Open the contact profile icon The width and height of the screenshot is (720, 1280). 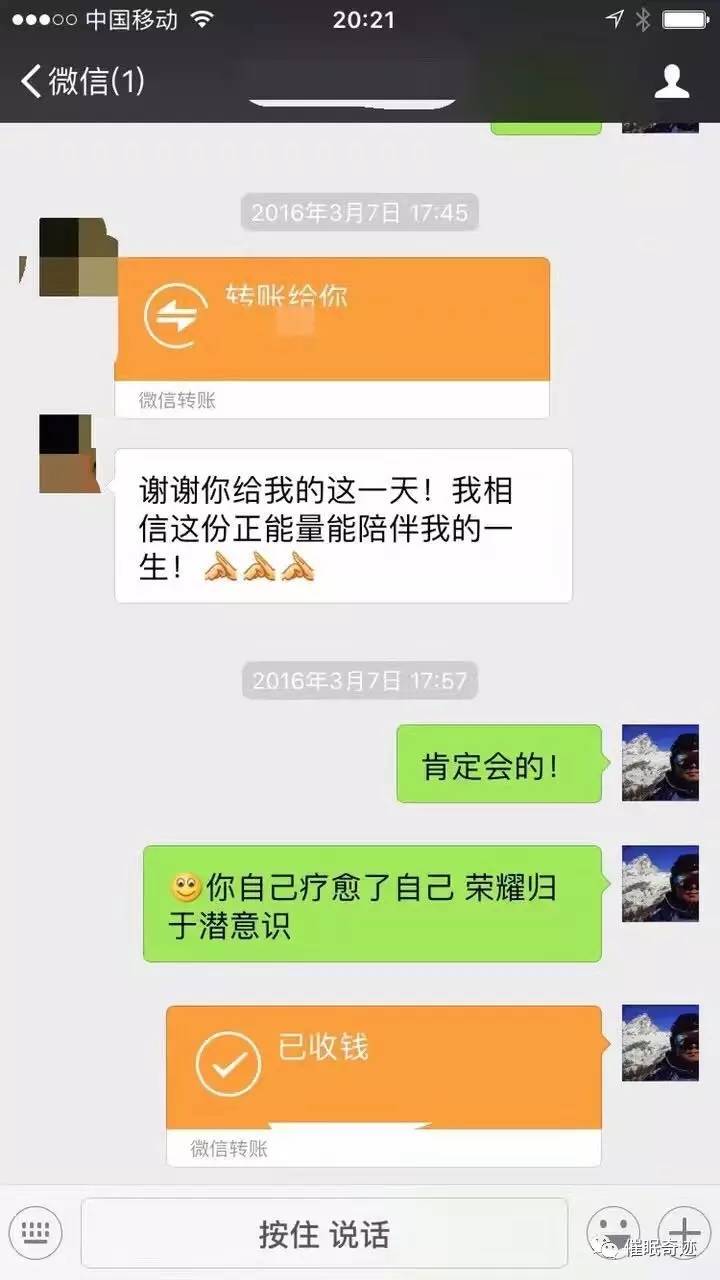[x=672, y=81]
